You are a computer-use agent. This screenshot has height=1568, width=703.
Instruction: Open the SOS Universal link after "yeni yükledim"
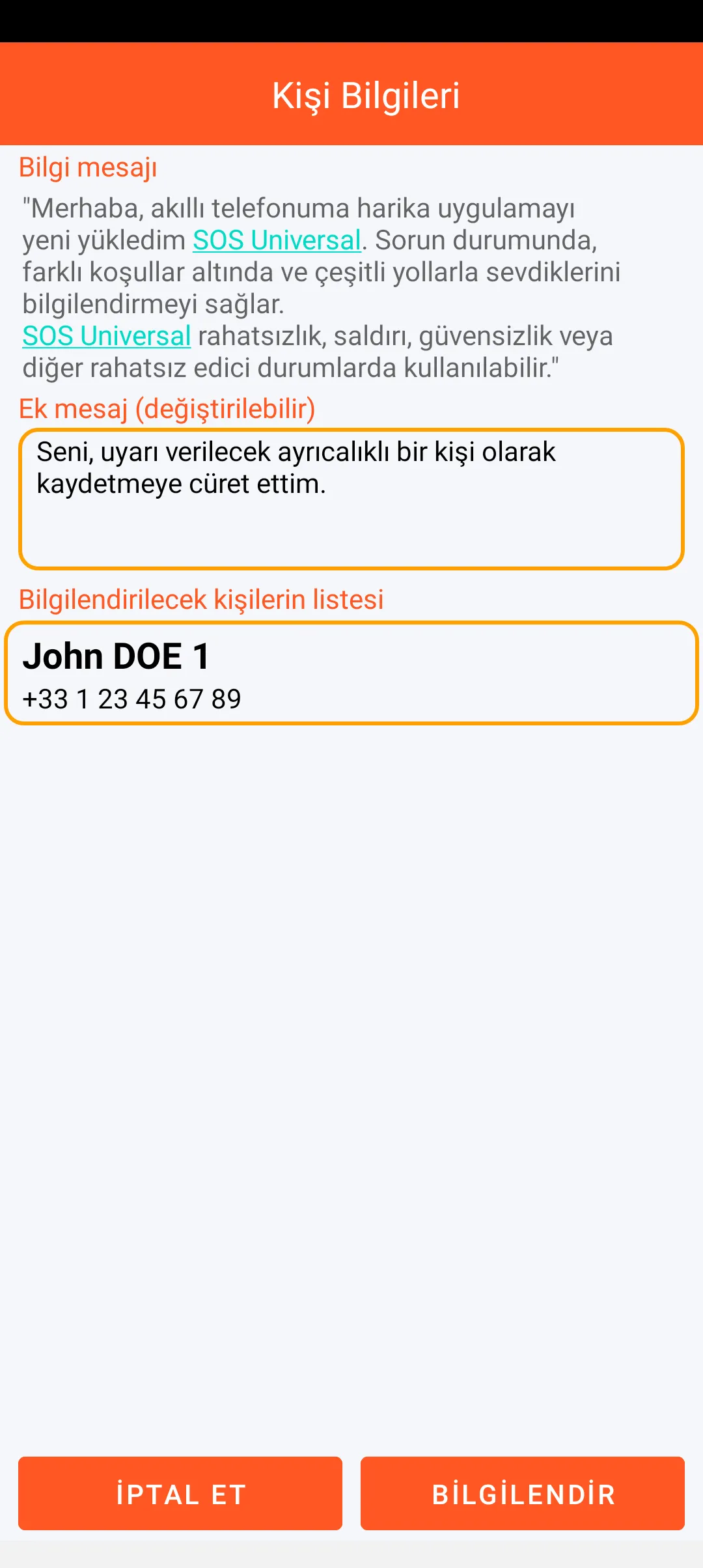click(x=277, y=240)
